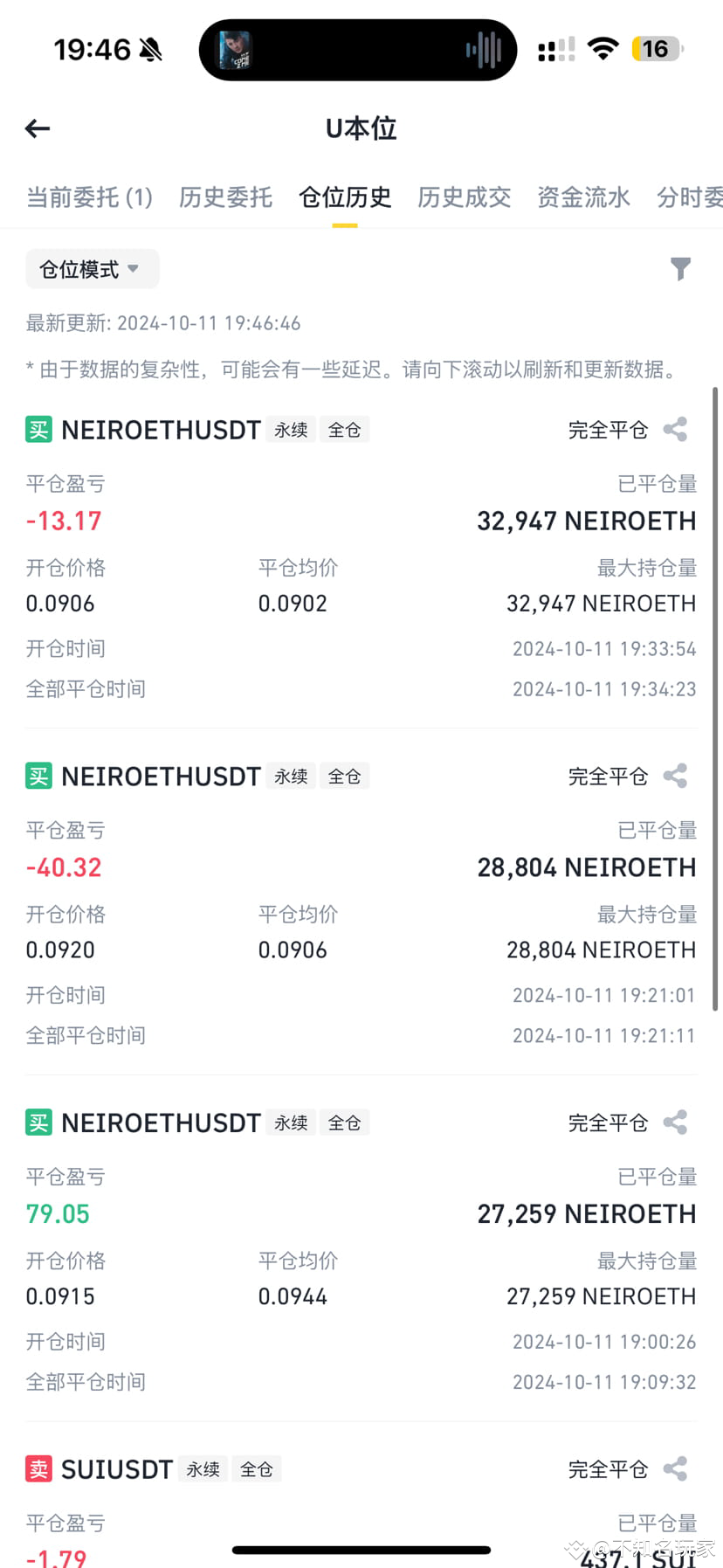Tap the back arrow to exit U本位 page

pyautogui.click(x=37, y=128)
